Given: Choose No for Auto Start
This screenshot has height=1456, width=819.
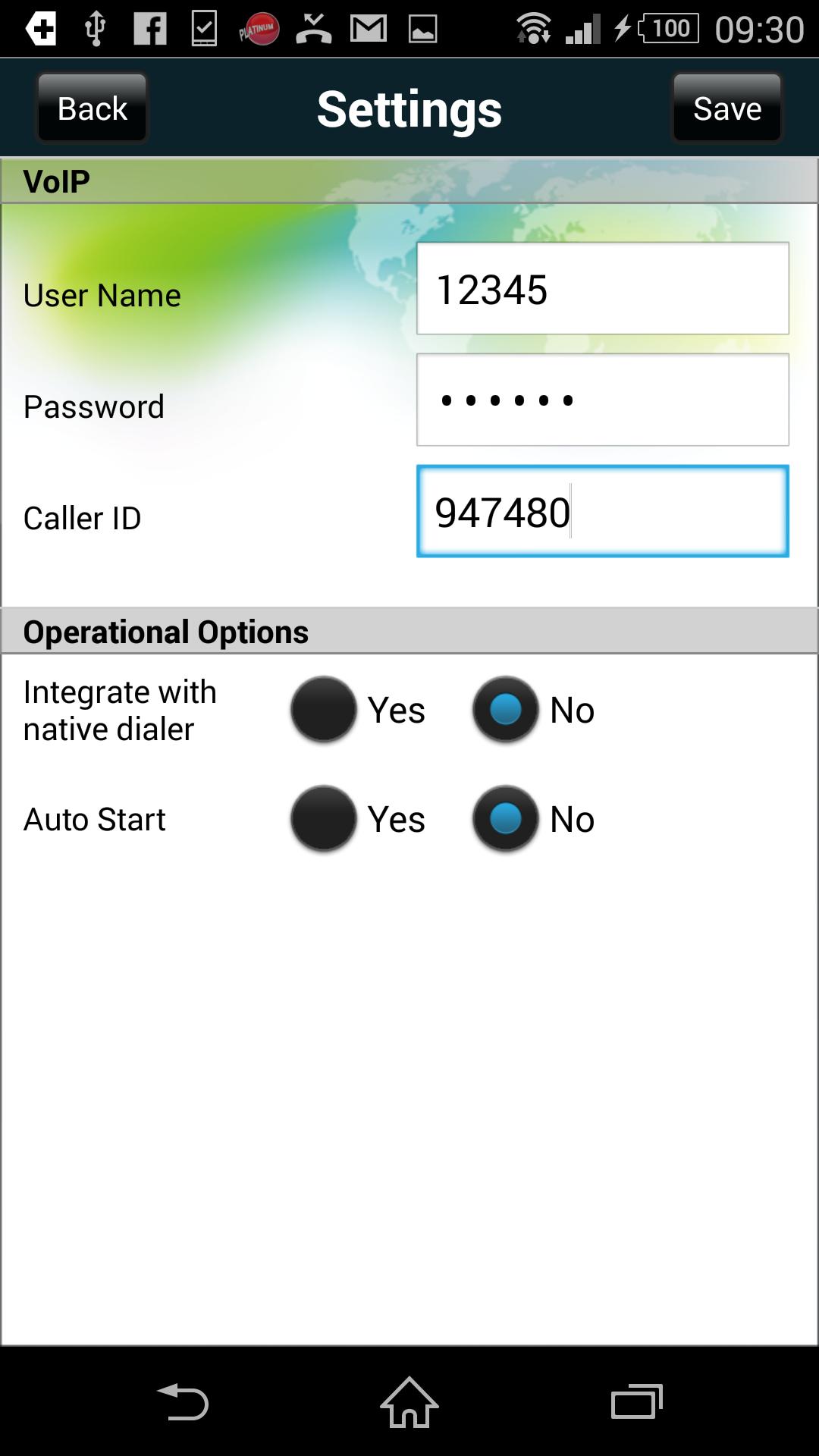Looking at the screenshot, I should point(506,819).
